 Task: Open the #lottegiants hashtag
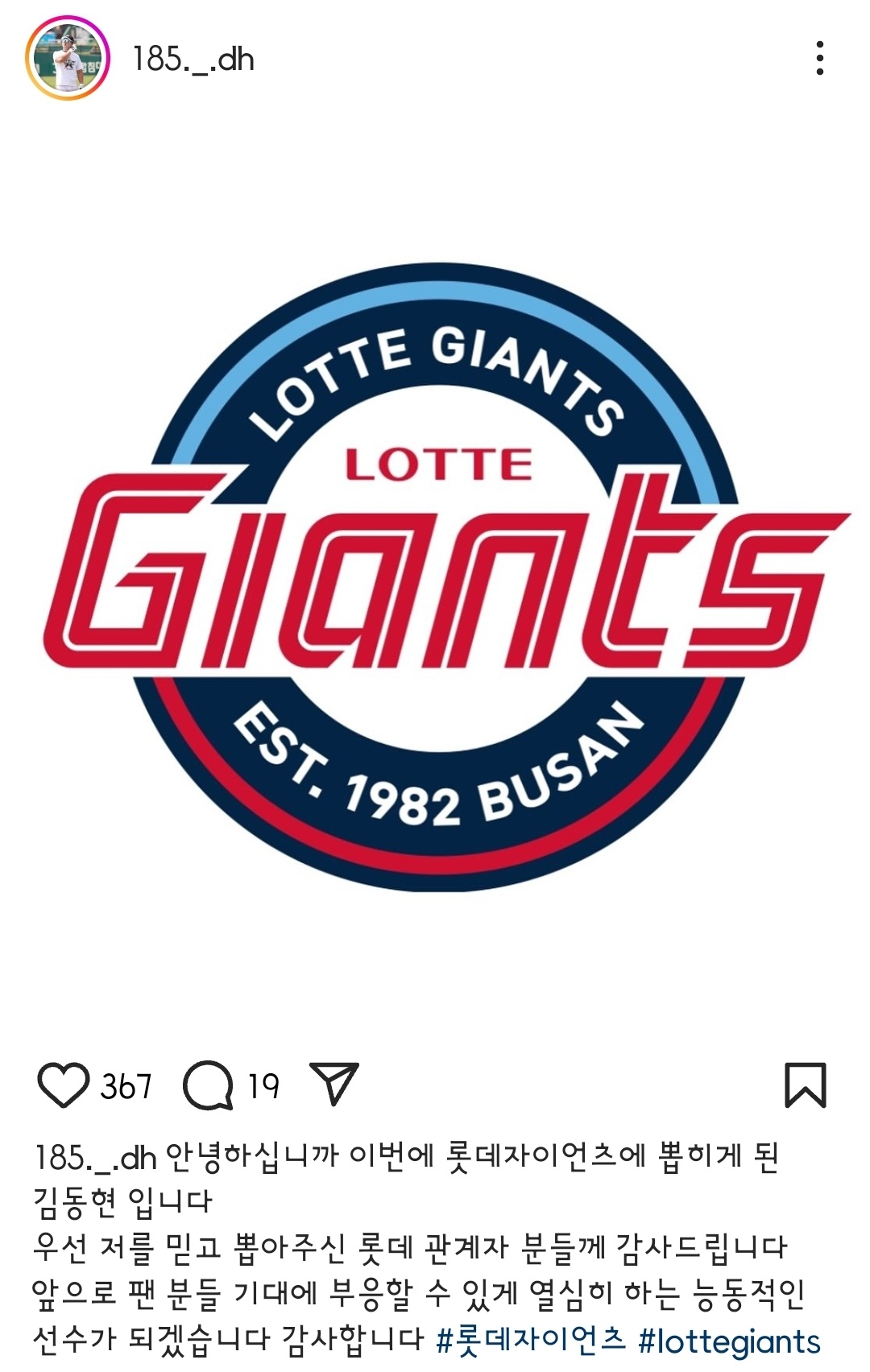(x=729, y=1341)
